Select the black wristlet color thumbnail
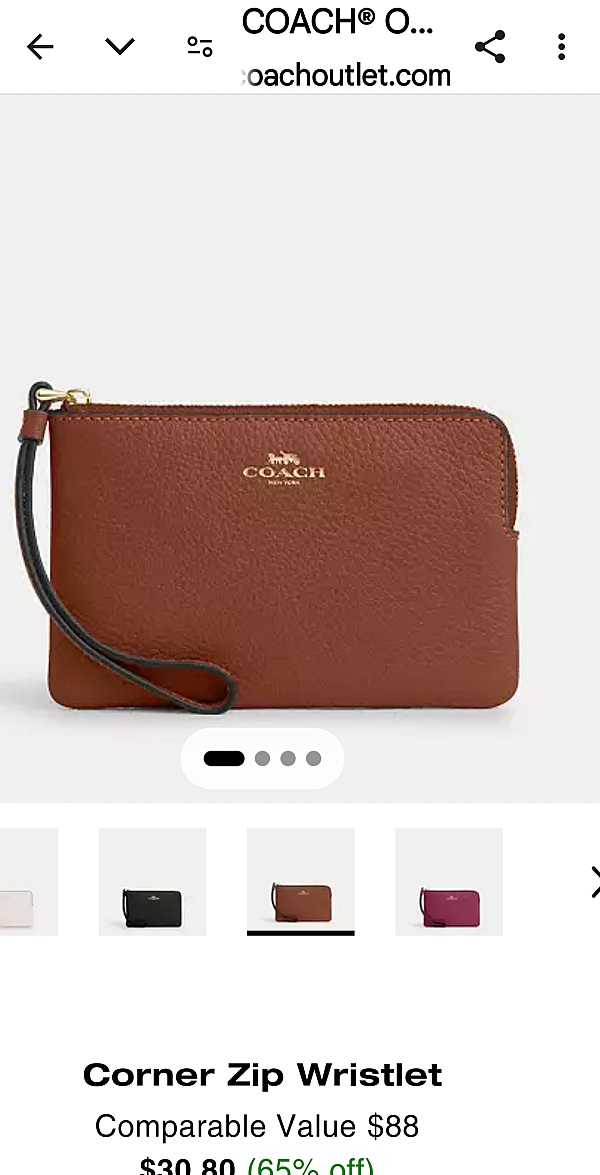This screenshot has width=600, height=1175. [x=152, y=882]
